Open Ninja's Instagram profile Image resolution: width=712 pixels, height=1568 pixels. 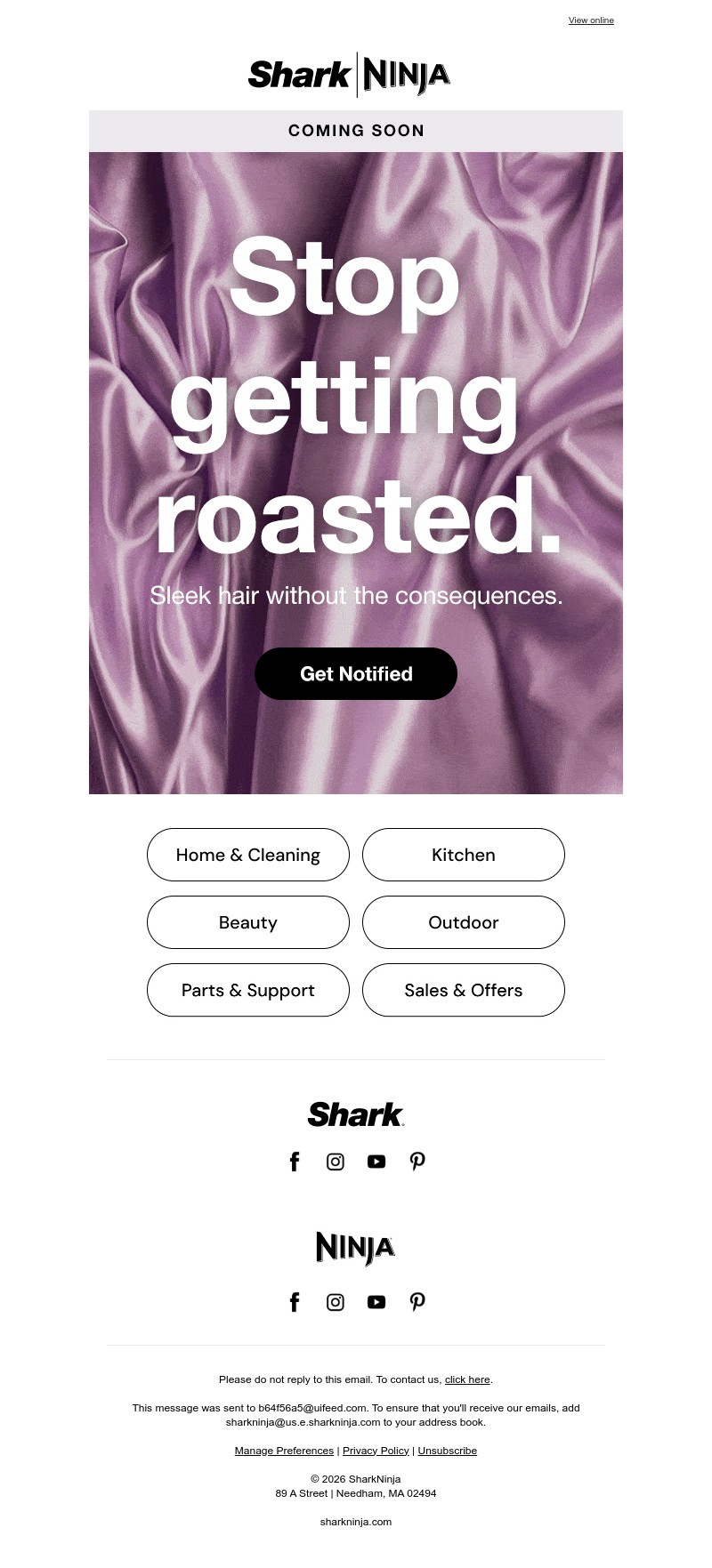click(x=336, y=1302)
